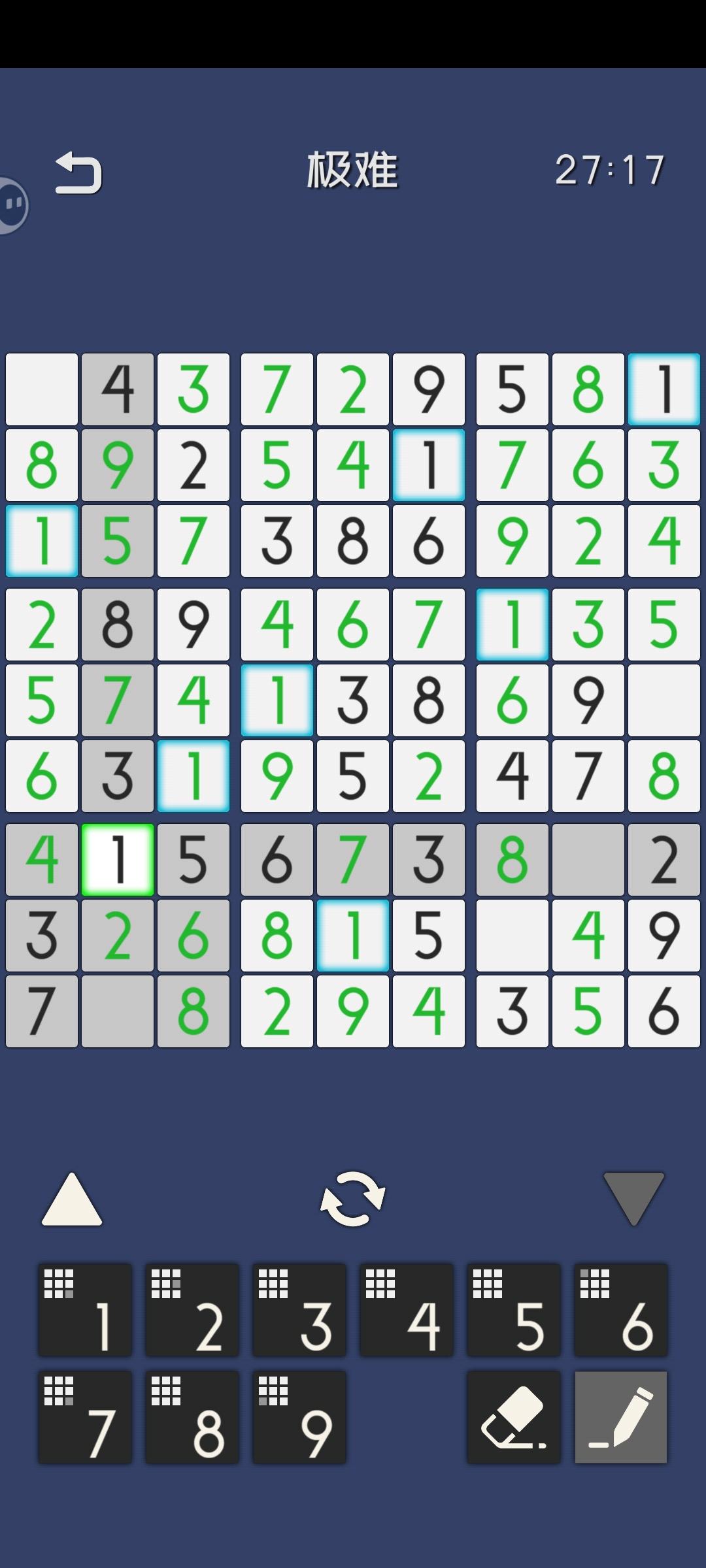Tap the back arrow to exit the puzzle
The width and height of the screenshot is (706, 1568).
(x=78, y=171)
